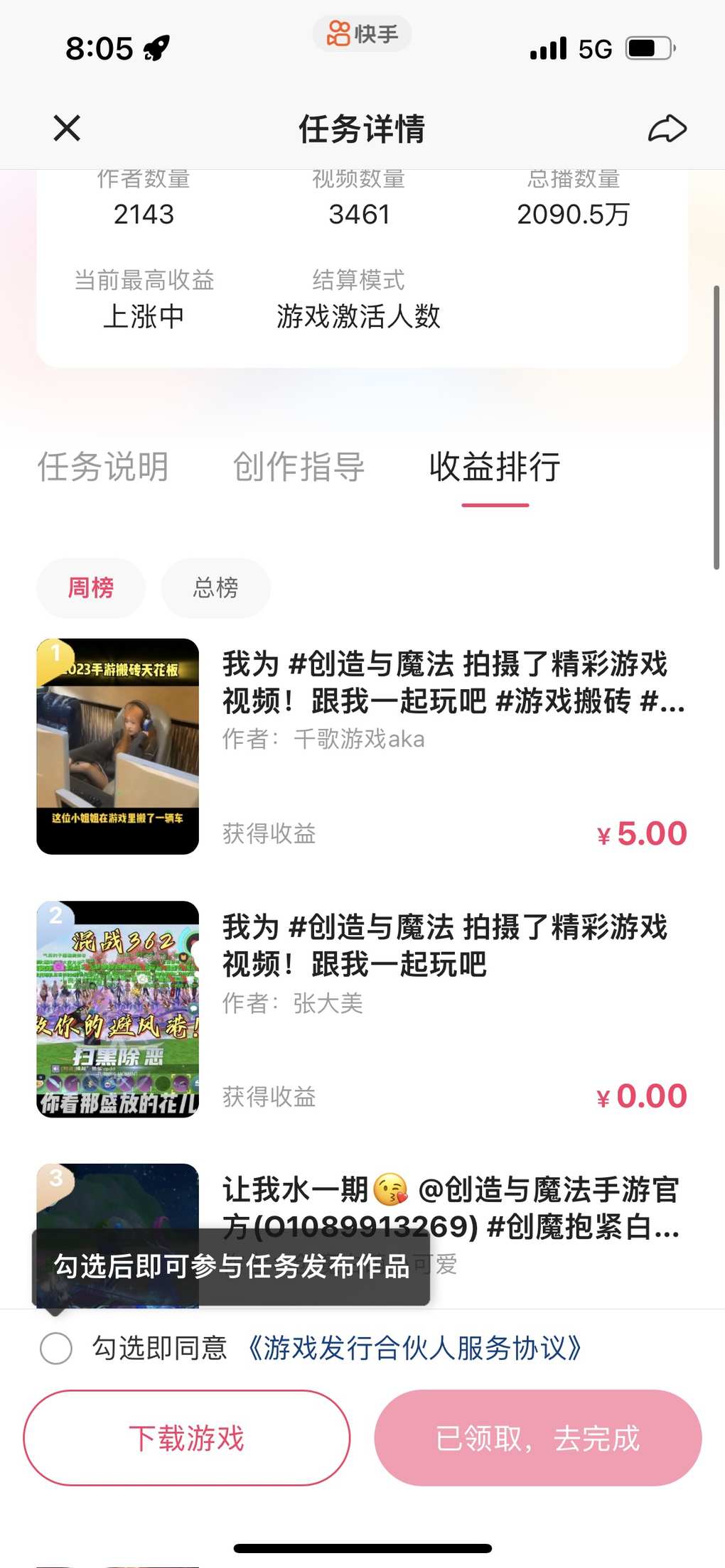Tap the 下载游戏 button

pos(187,1437)
